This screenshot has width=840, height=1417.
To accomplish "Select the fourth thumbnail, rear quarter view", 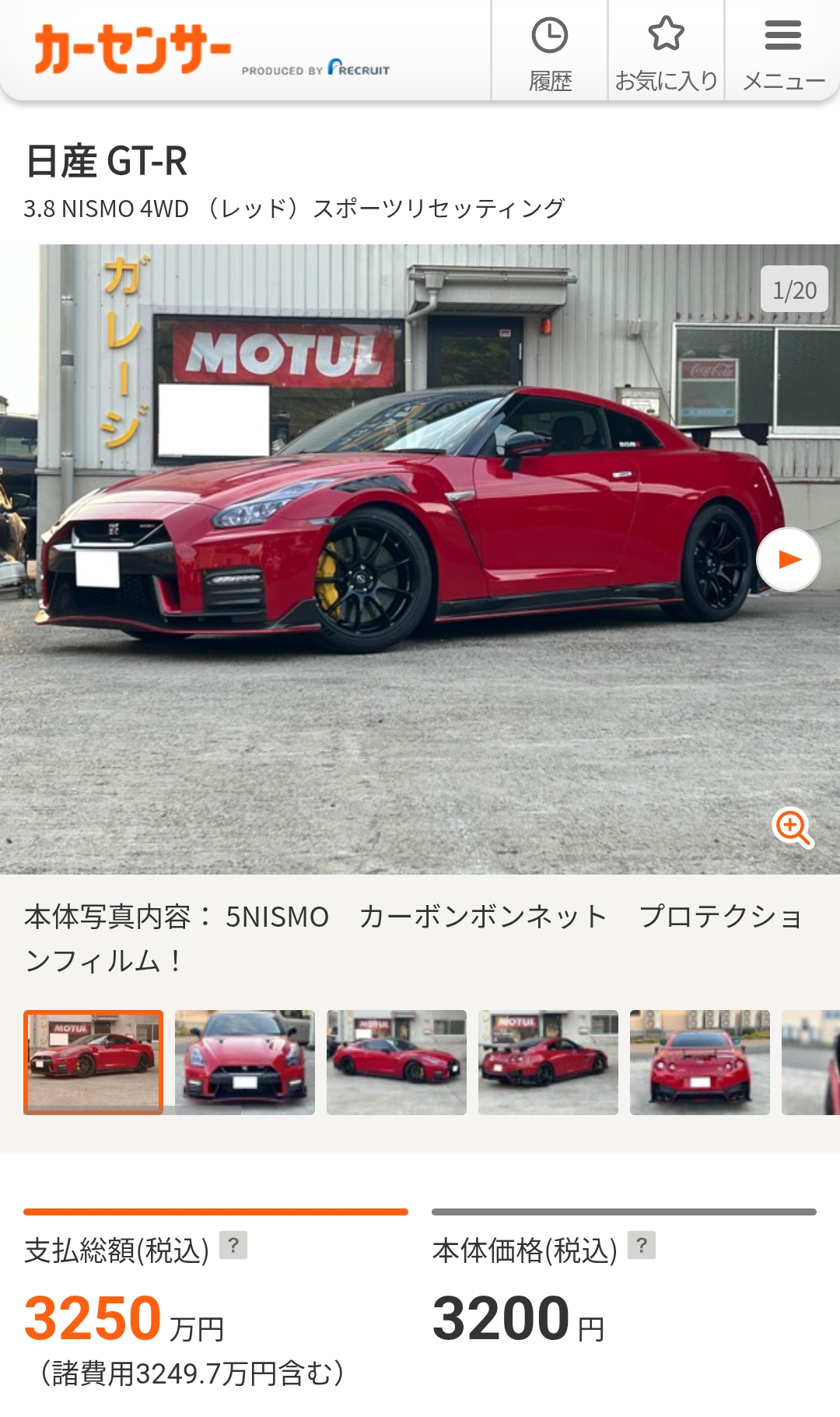I will coord(548,1062).
